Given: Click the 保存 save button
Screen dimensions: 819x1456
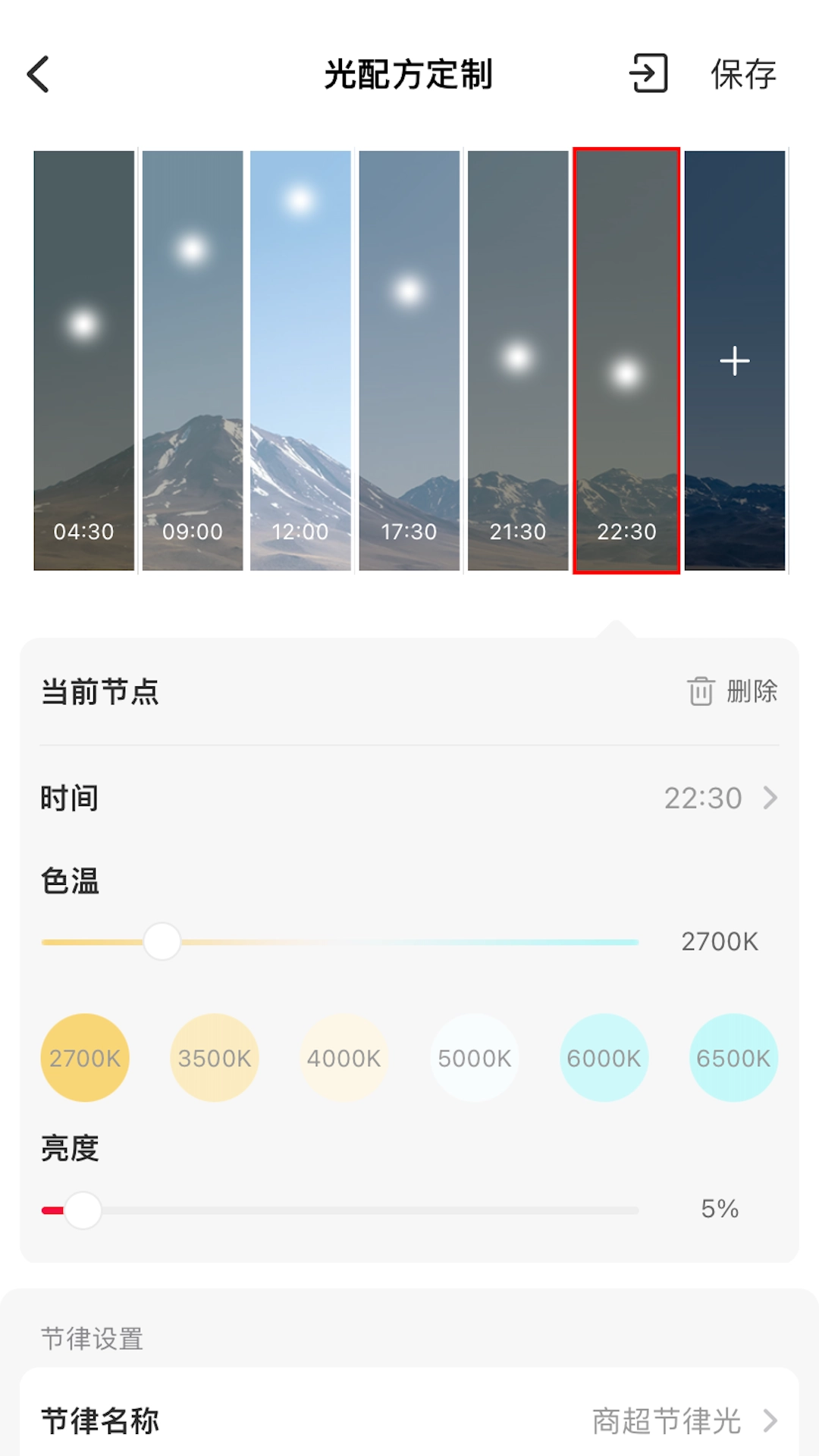Looking at the screenshot, I should (743, 74).
